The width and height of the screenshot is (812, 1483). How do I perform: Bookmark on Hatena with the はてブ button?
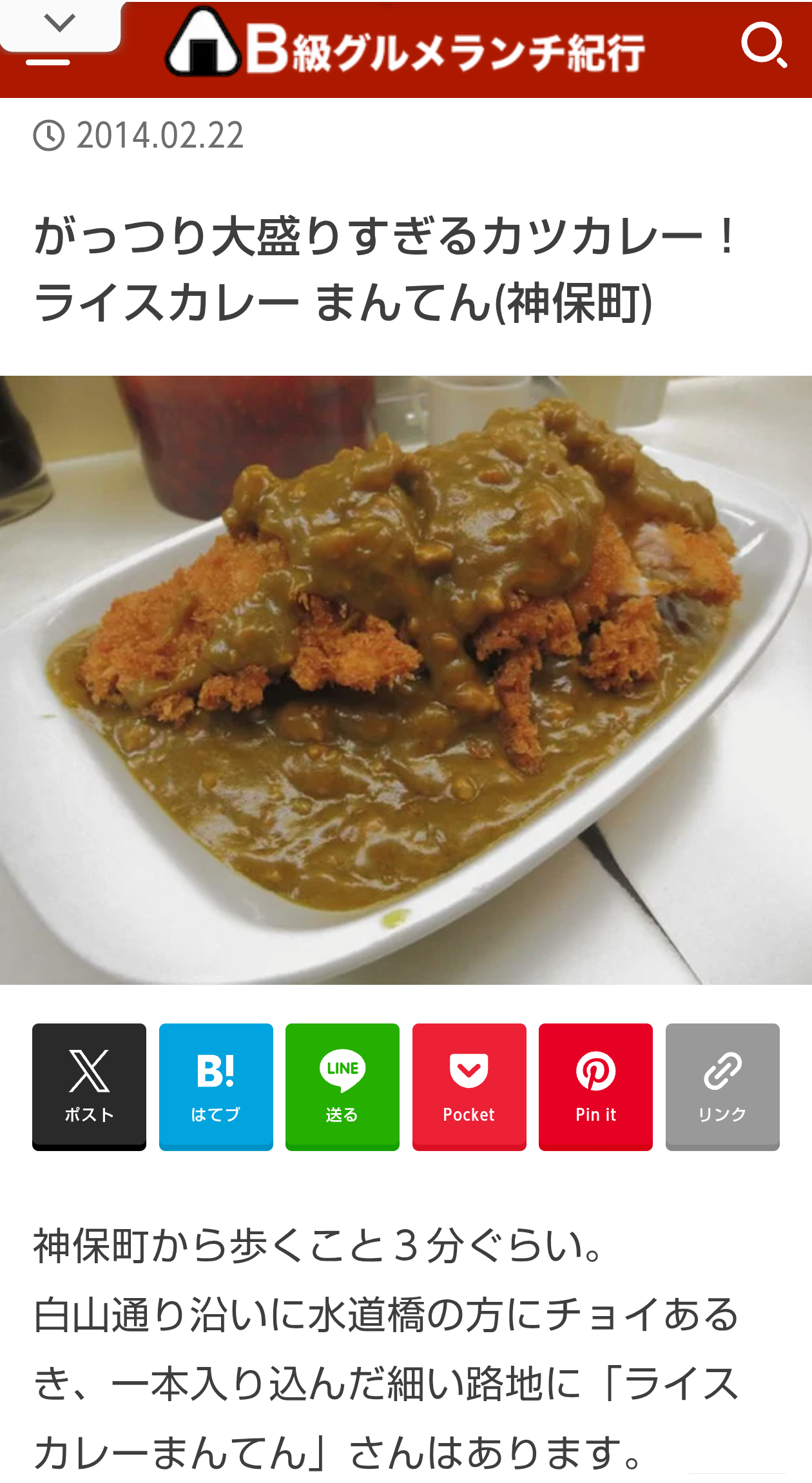216,1086
